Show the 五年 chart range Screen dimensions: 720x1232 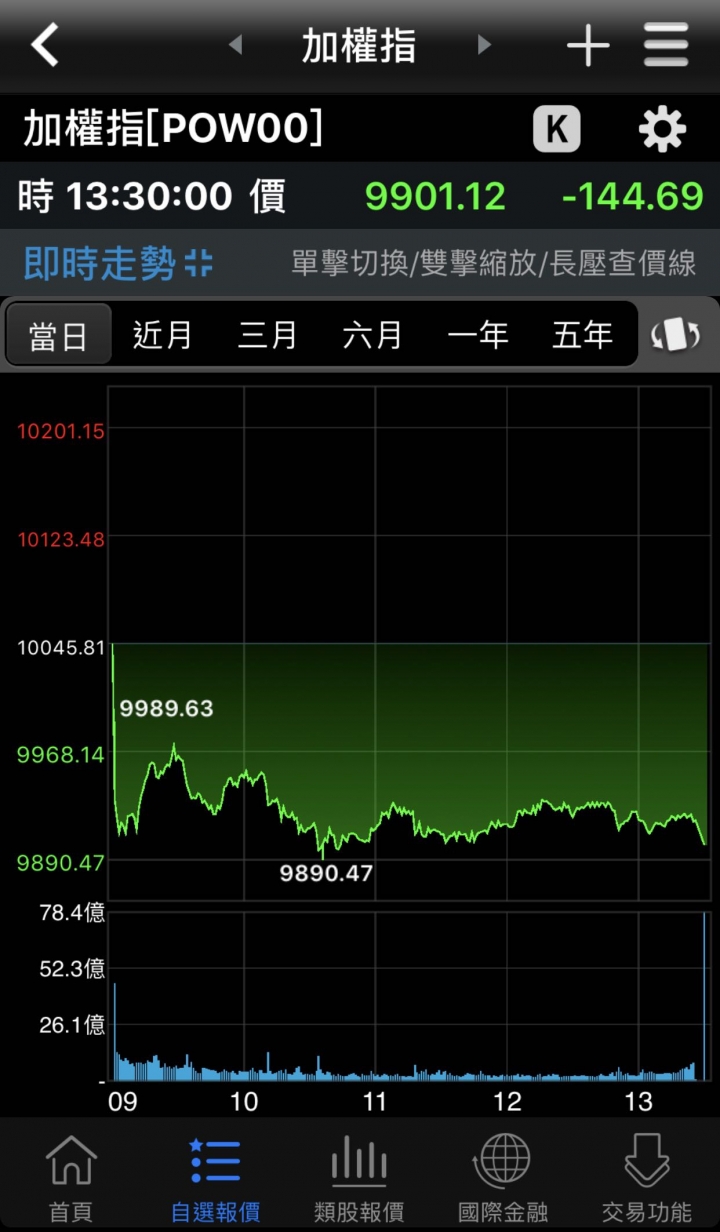tap(583, 335)
